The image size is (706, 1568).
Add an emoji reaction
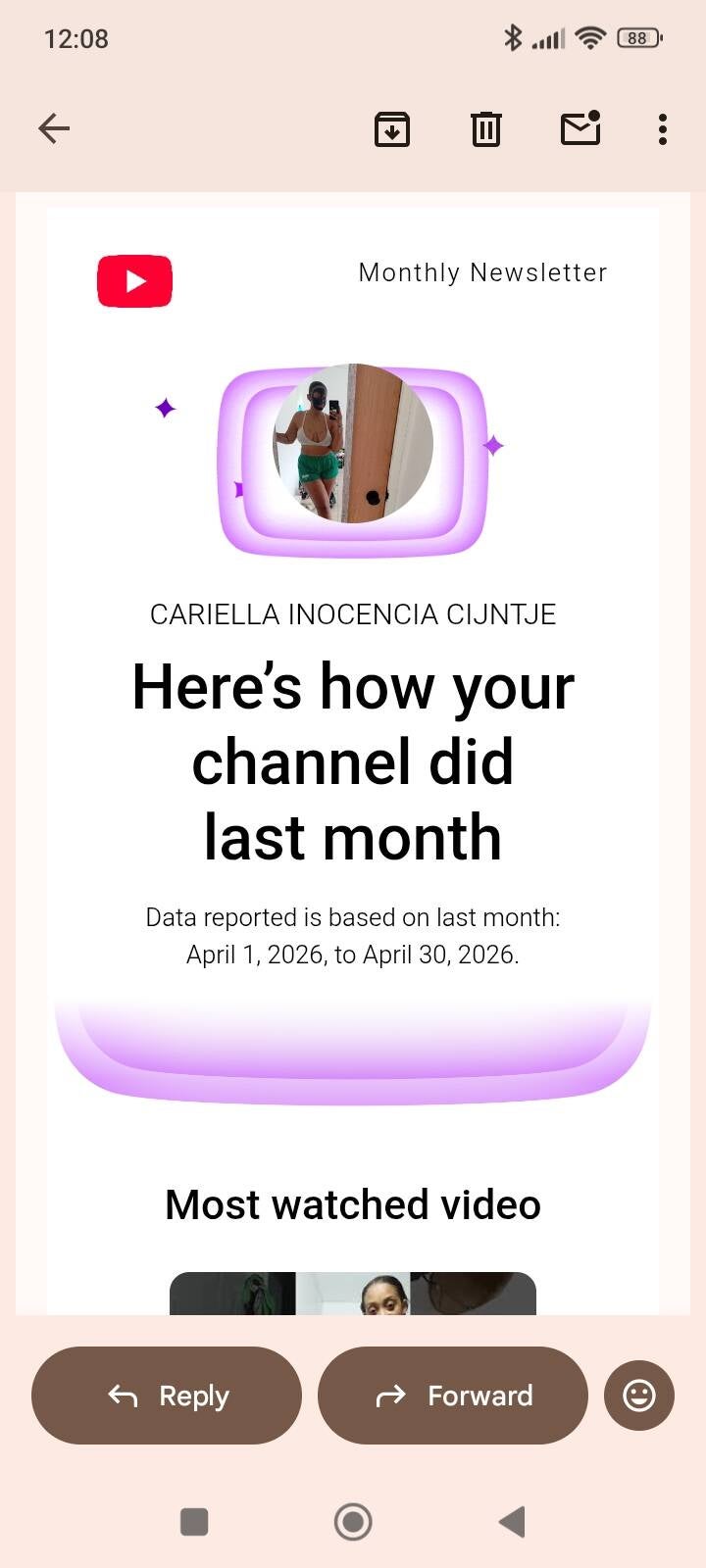[x=639, y=1396]
